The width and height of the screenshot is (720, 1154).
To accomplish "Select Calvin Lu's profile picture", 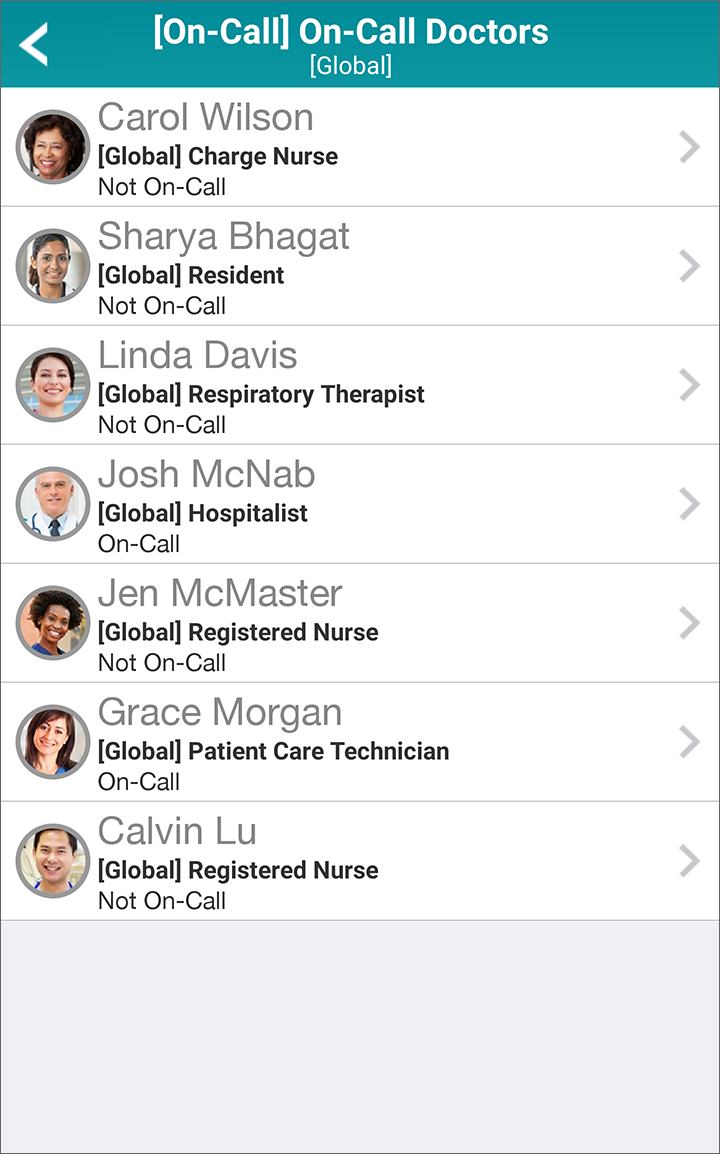I will [x=53, y=860].
